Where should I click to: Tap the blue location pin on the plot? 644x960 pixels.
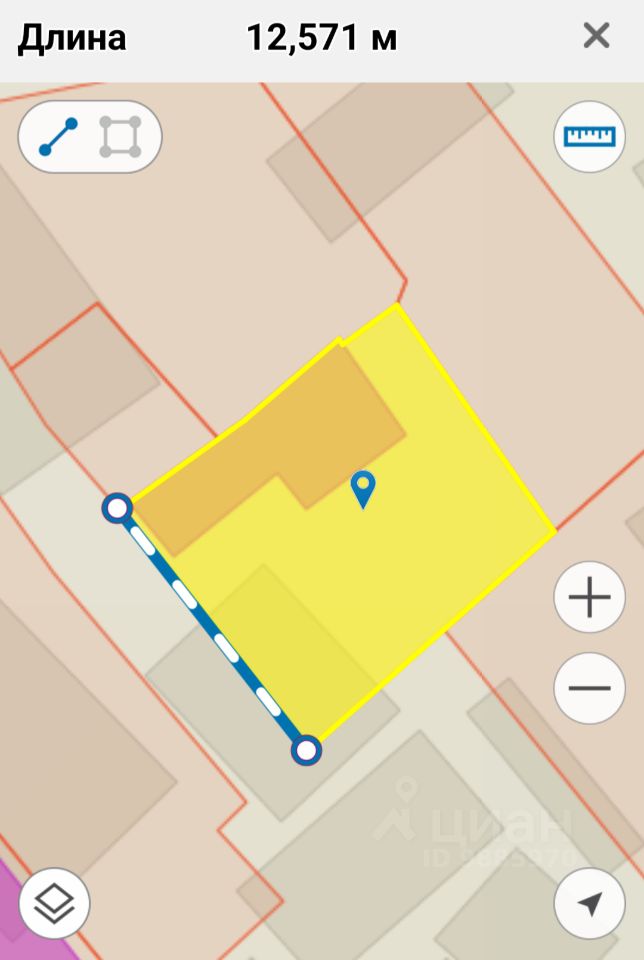point(363,489)
